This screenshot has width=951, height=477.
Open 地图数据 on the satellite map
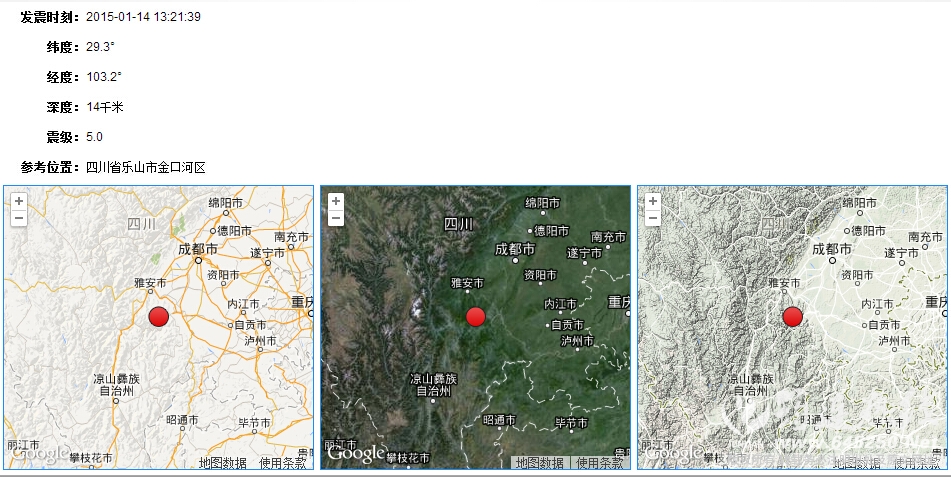tap(540, 463)
